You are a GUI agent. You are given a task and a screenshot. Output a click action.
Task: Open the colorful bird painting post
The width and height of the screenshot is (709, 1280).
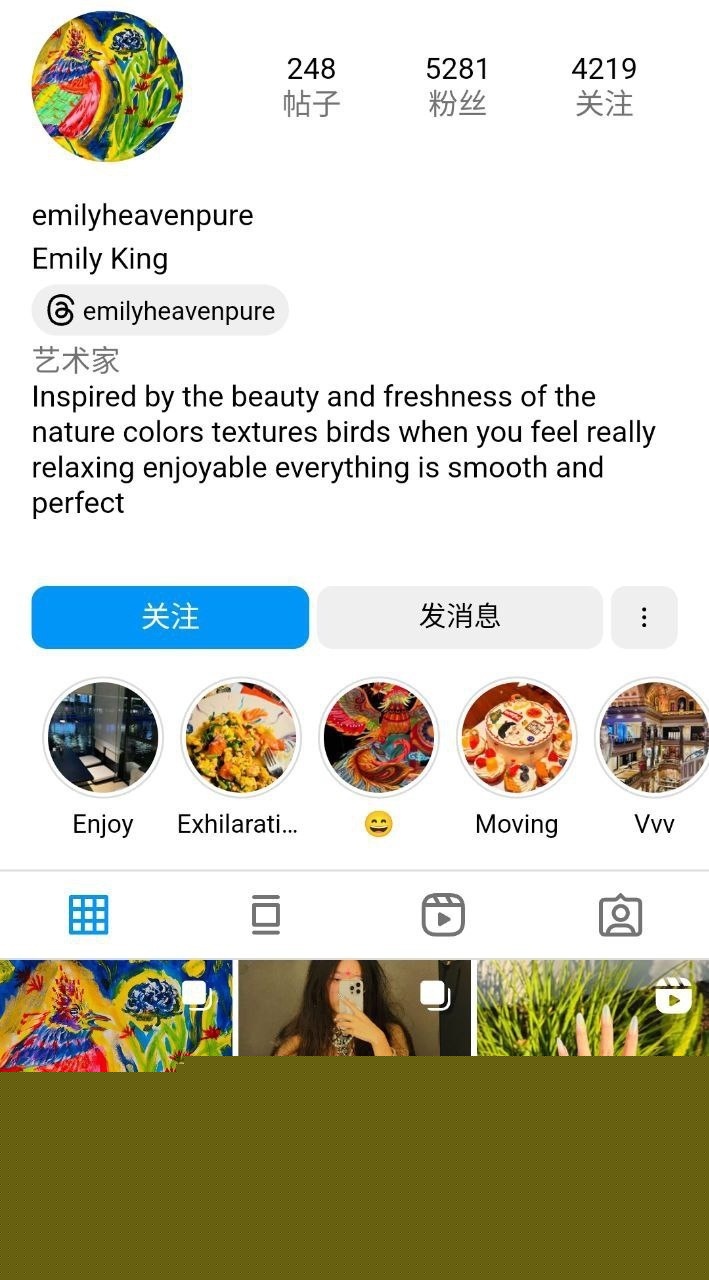tap(116, 1008)
